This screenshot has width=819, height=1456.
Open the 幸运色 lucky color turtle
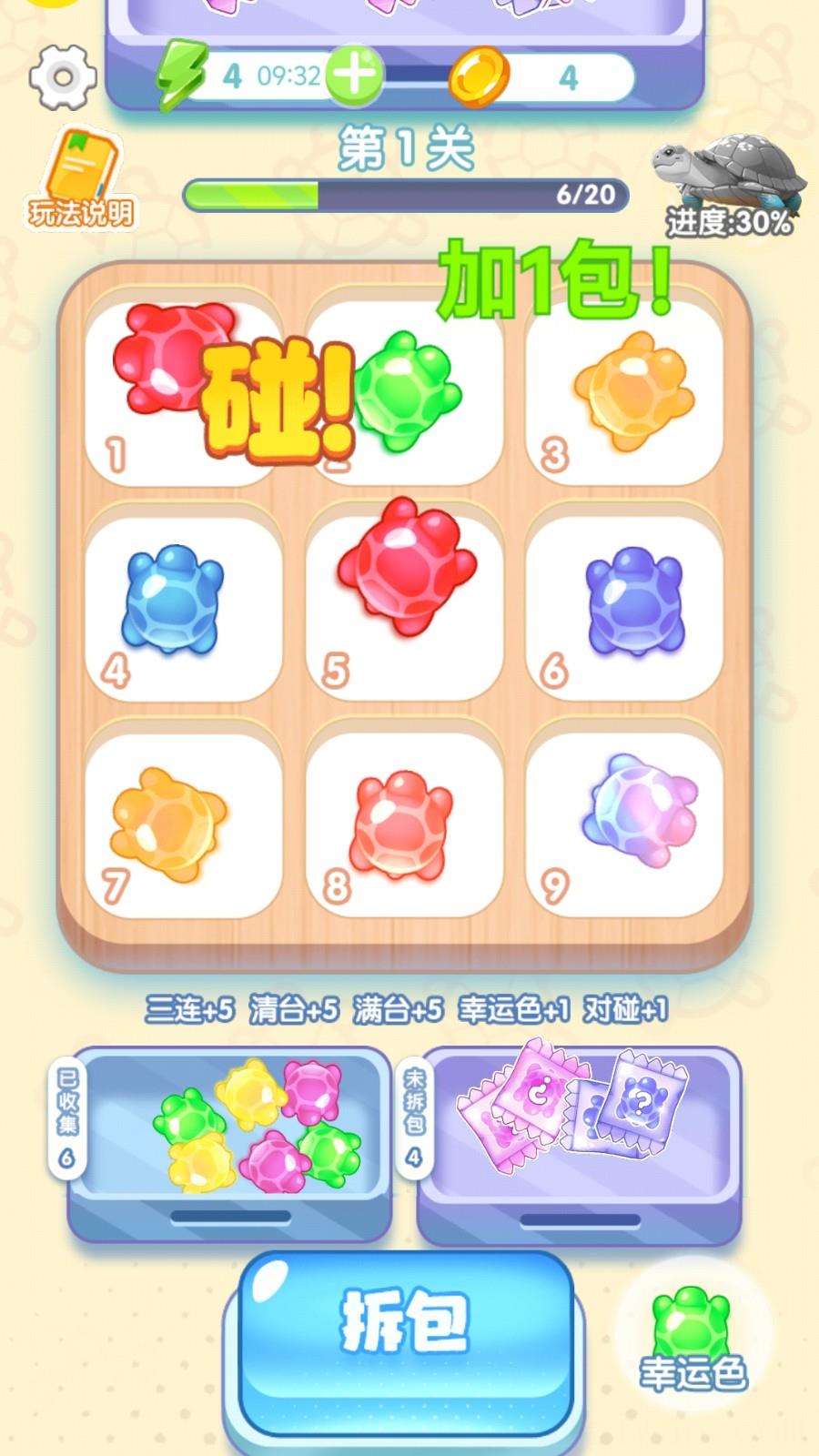pos(693,1338)
